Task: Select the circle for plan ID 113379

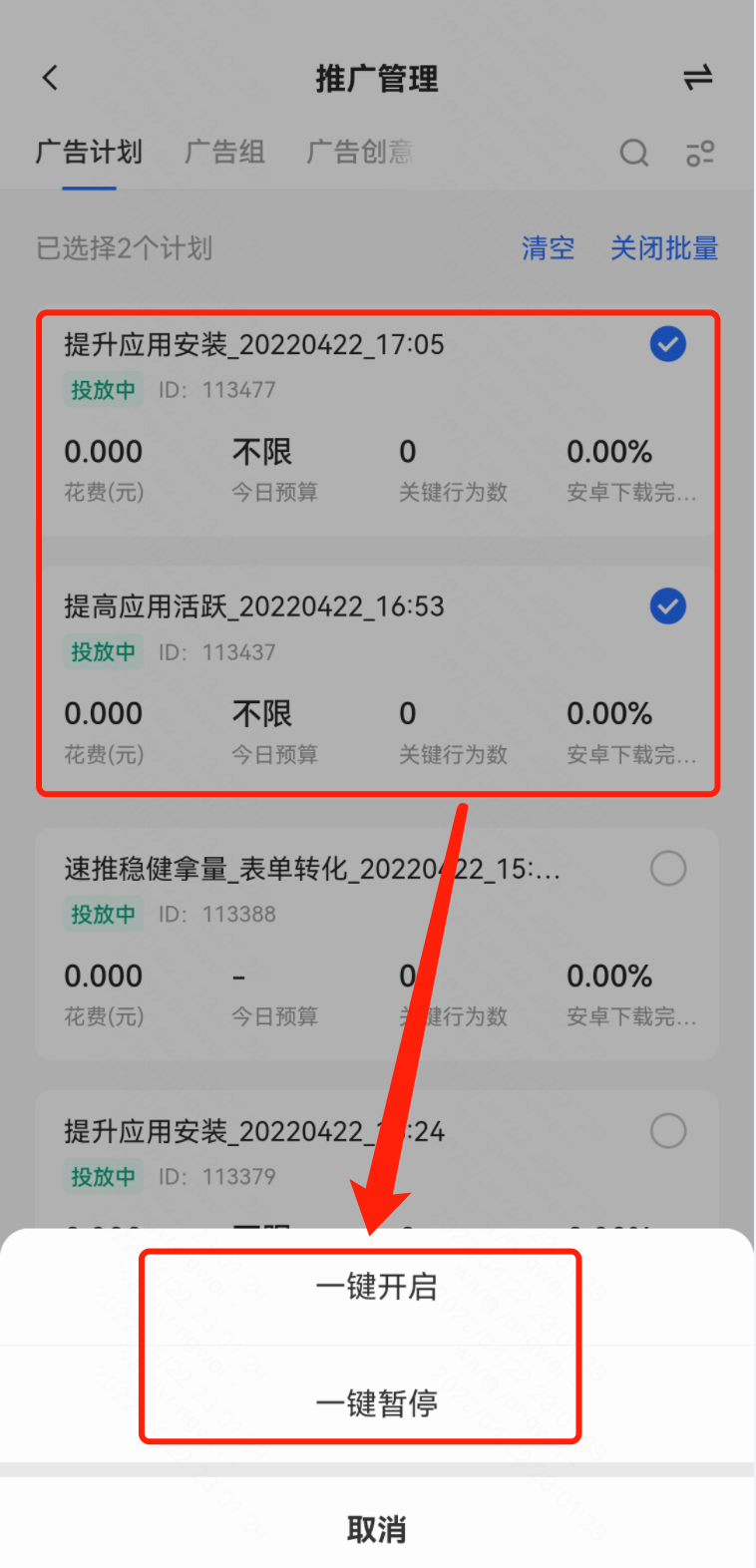Action: pos(667,1130)
